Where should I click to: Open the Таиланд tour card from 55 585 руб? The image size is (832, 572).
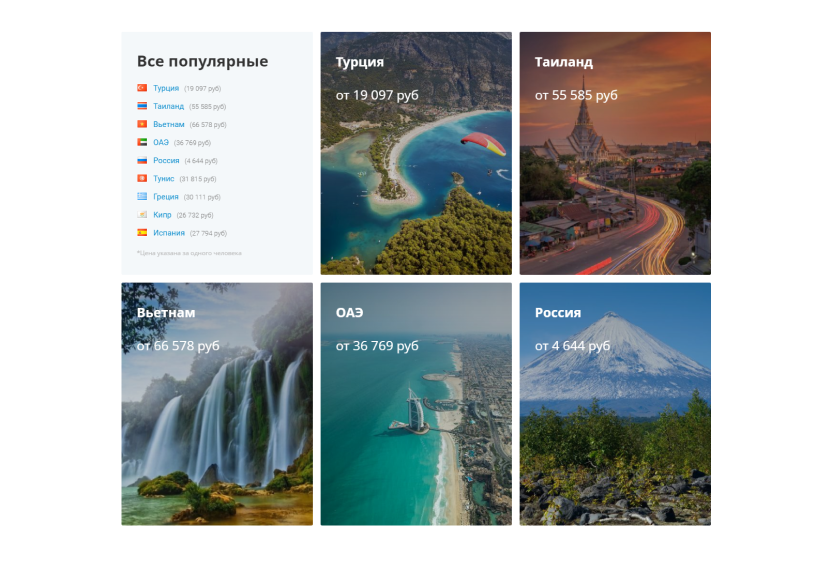tap(615, 153)
